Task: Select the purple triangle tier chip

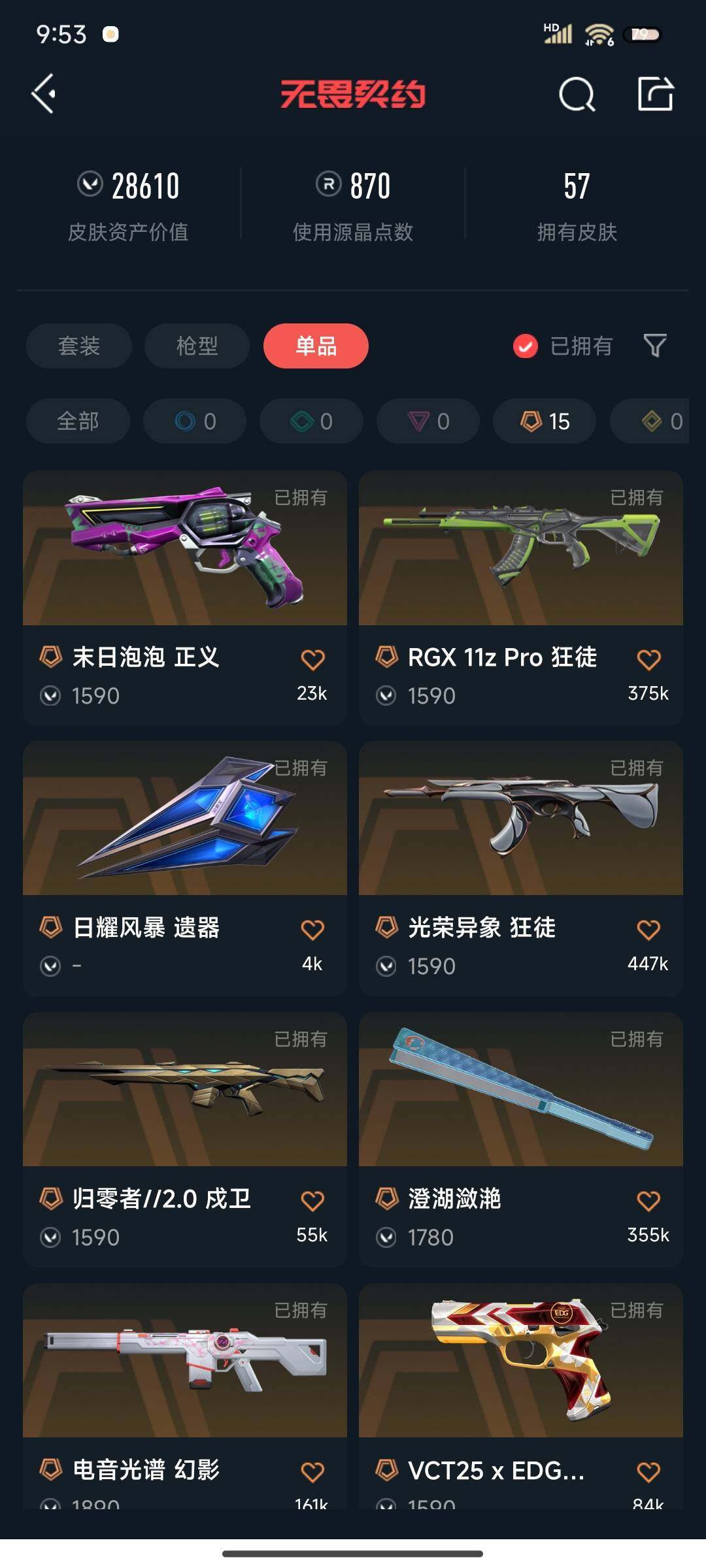Action: (x=428, y=421)
